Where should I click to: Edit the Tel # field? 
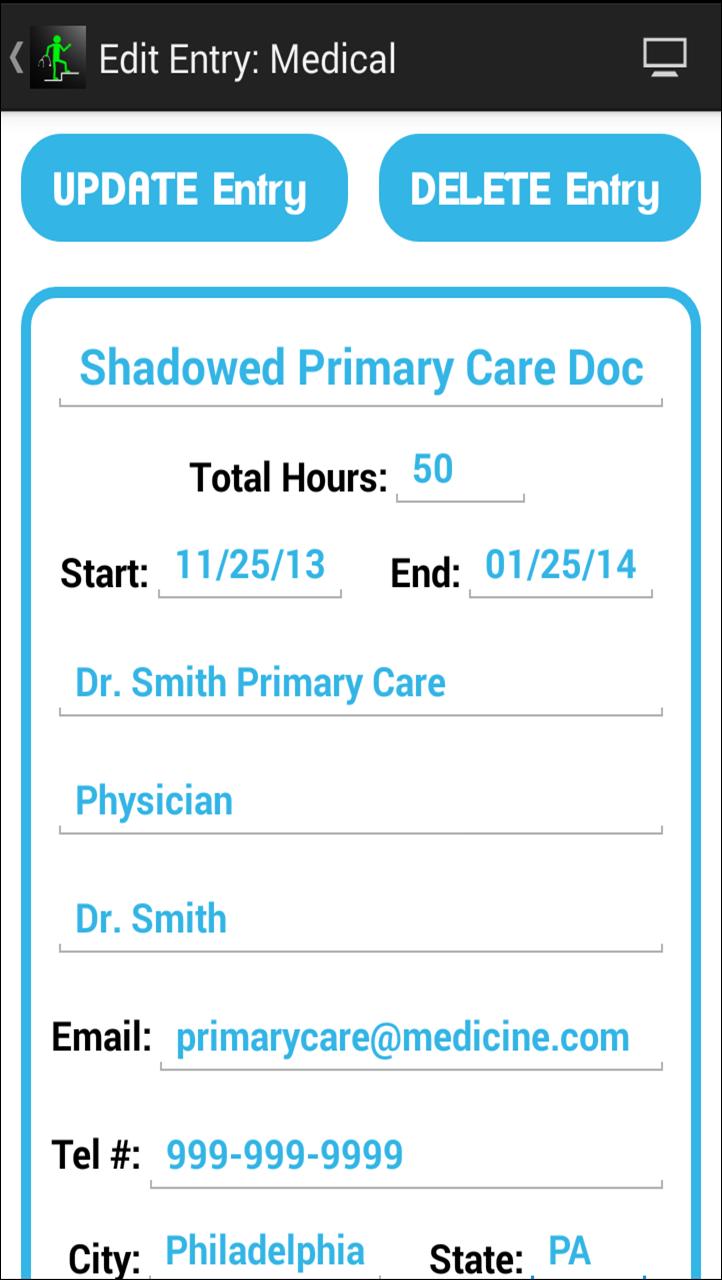point(405,1157)
